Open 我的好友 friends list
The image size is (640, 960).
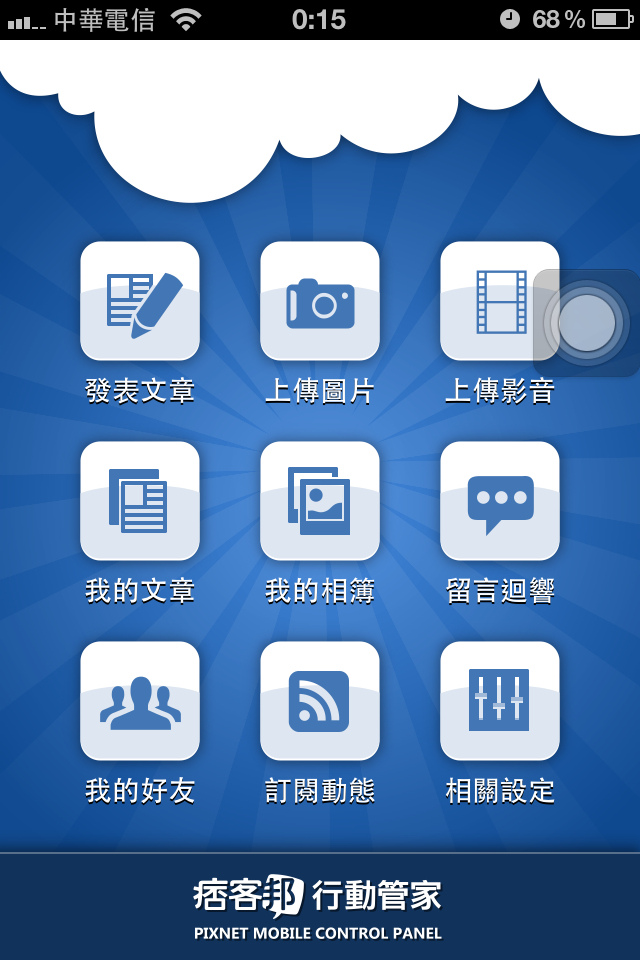point(140,701)
